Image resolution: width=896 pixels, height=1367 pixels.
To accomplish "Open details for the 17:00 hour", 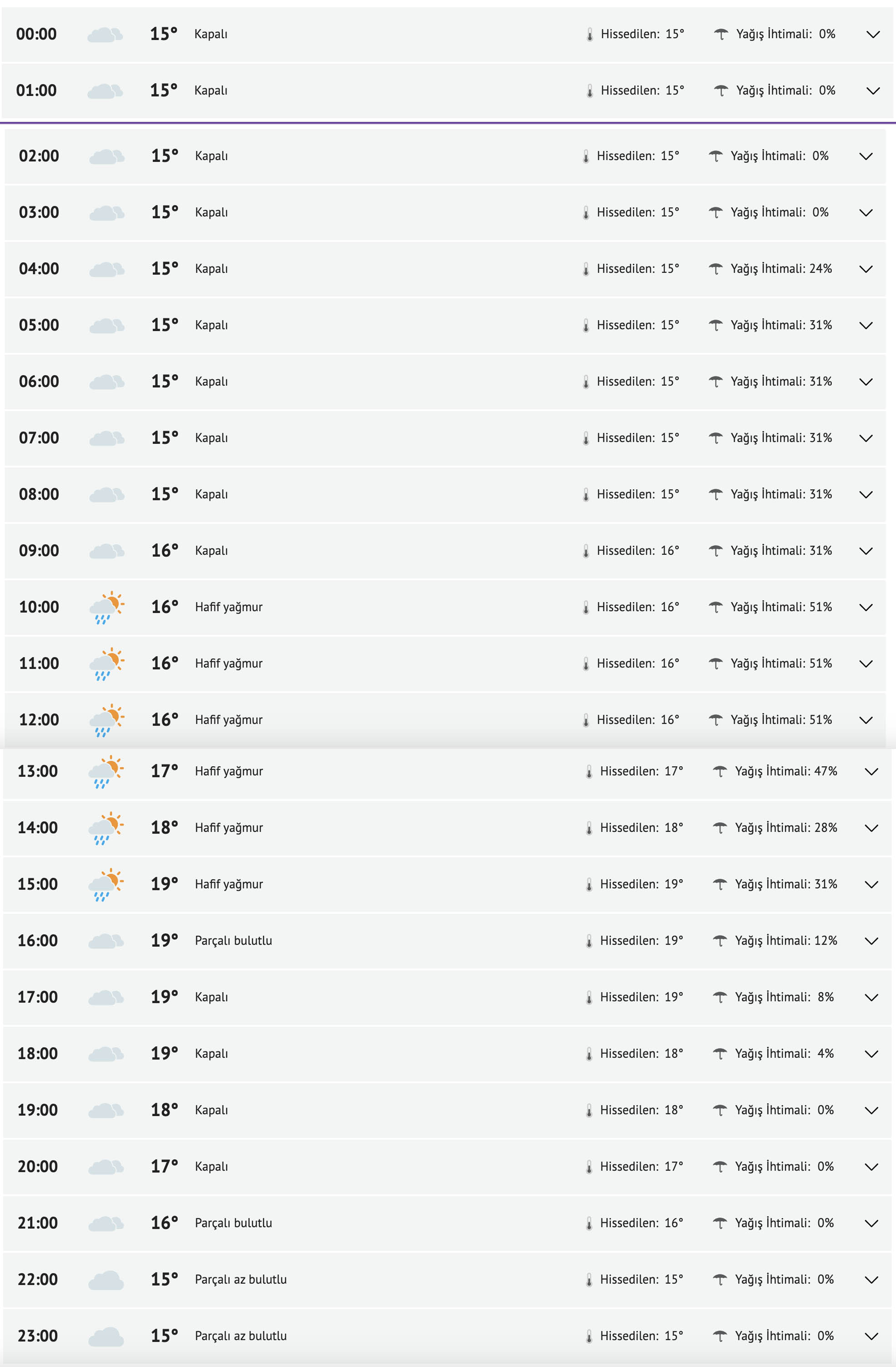I will tap(871, 997).
